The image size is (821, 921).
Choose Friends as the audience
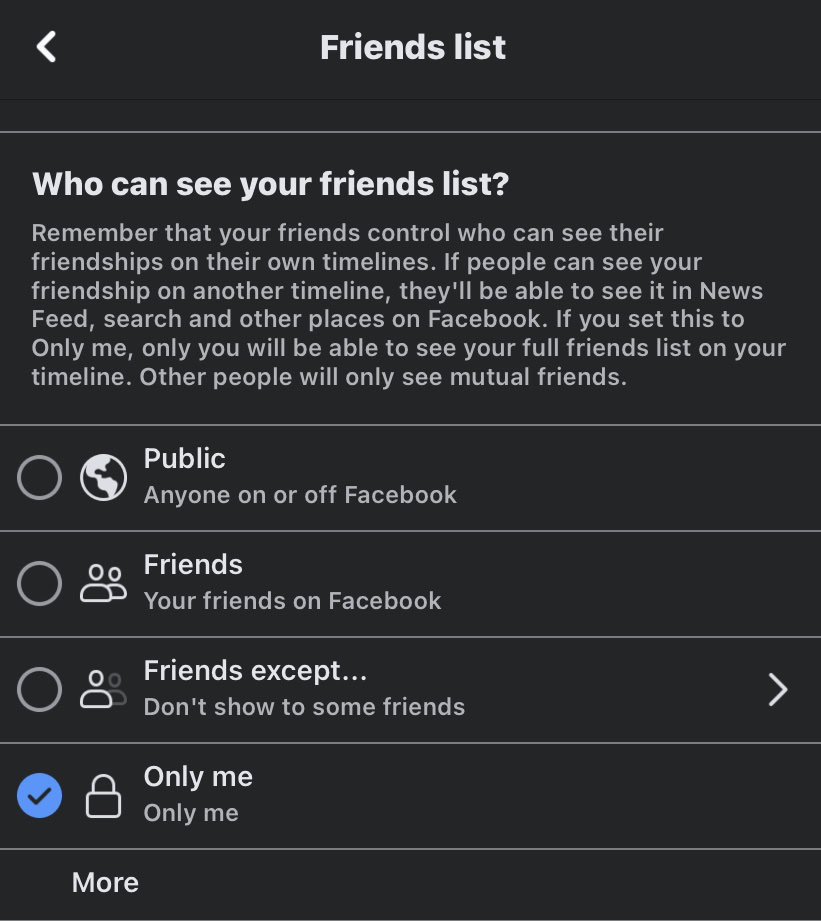point(40,584)
